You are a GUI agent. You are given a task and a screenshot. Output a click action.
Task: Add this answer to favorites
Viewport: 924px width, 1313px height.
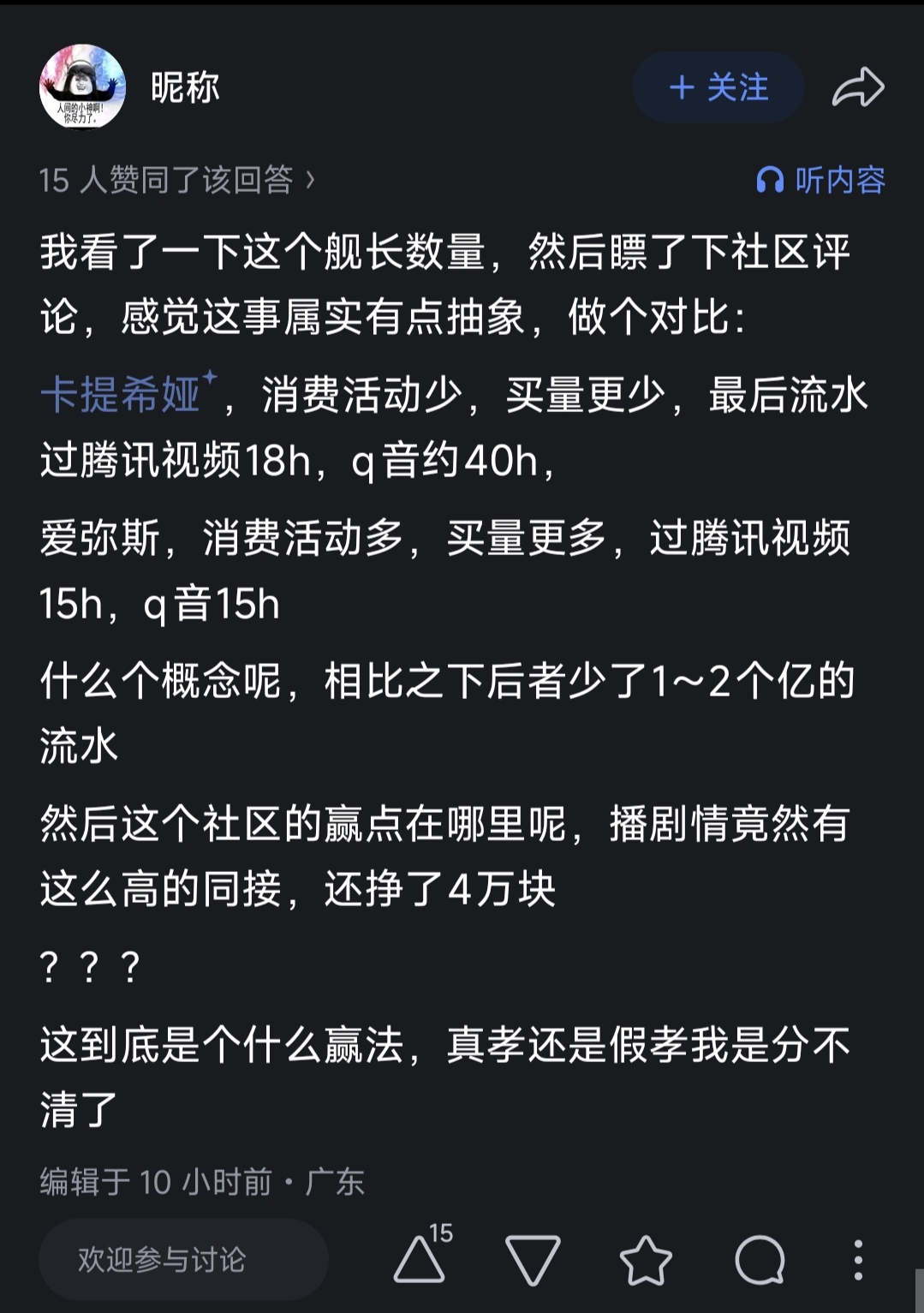click(646, 1260)
